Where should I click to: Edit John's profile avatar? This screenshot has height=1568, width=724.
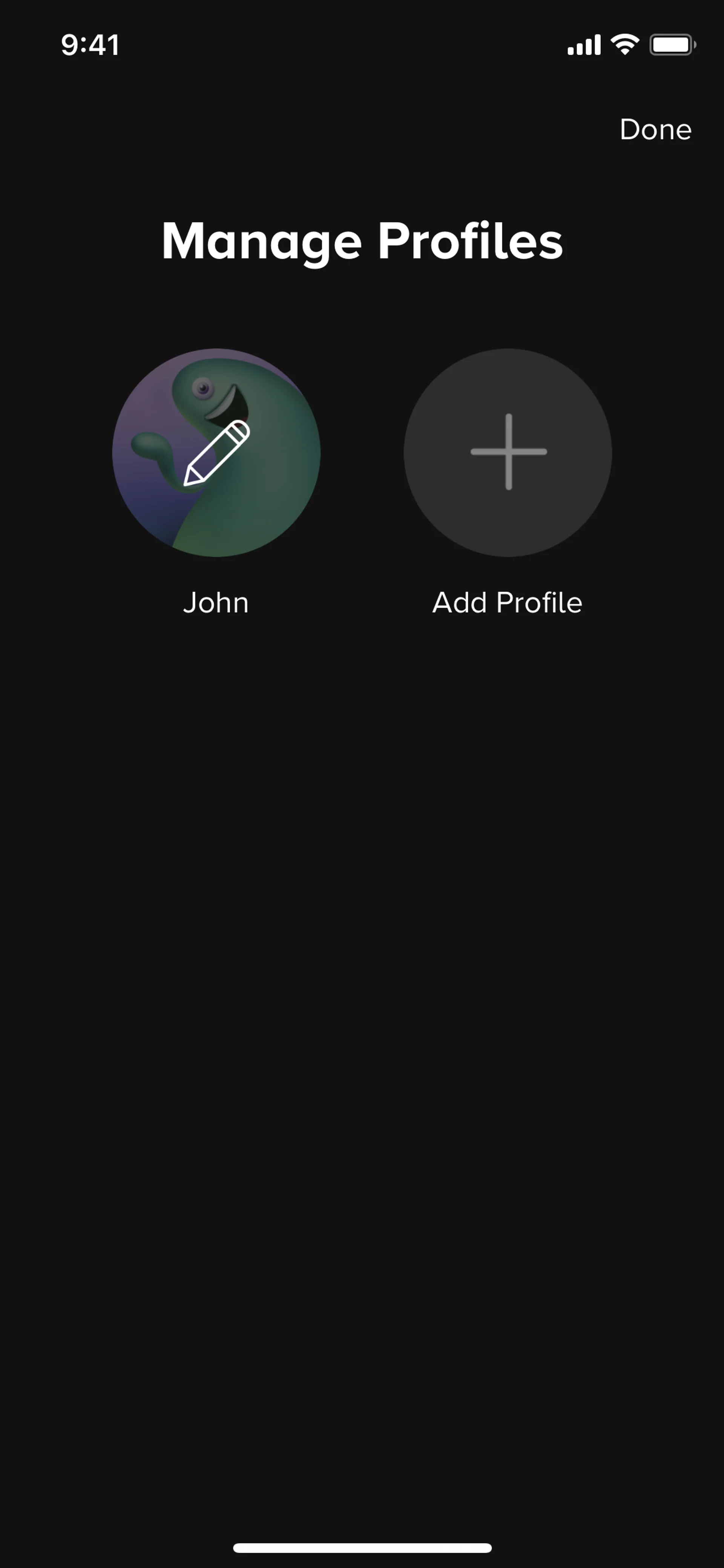tap(216, 452)
